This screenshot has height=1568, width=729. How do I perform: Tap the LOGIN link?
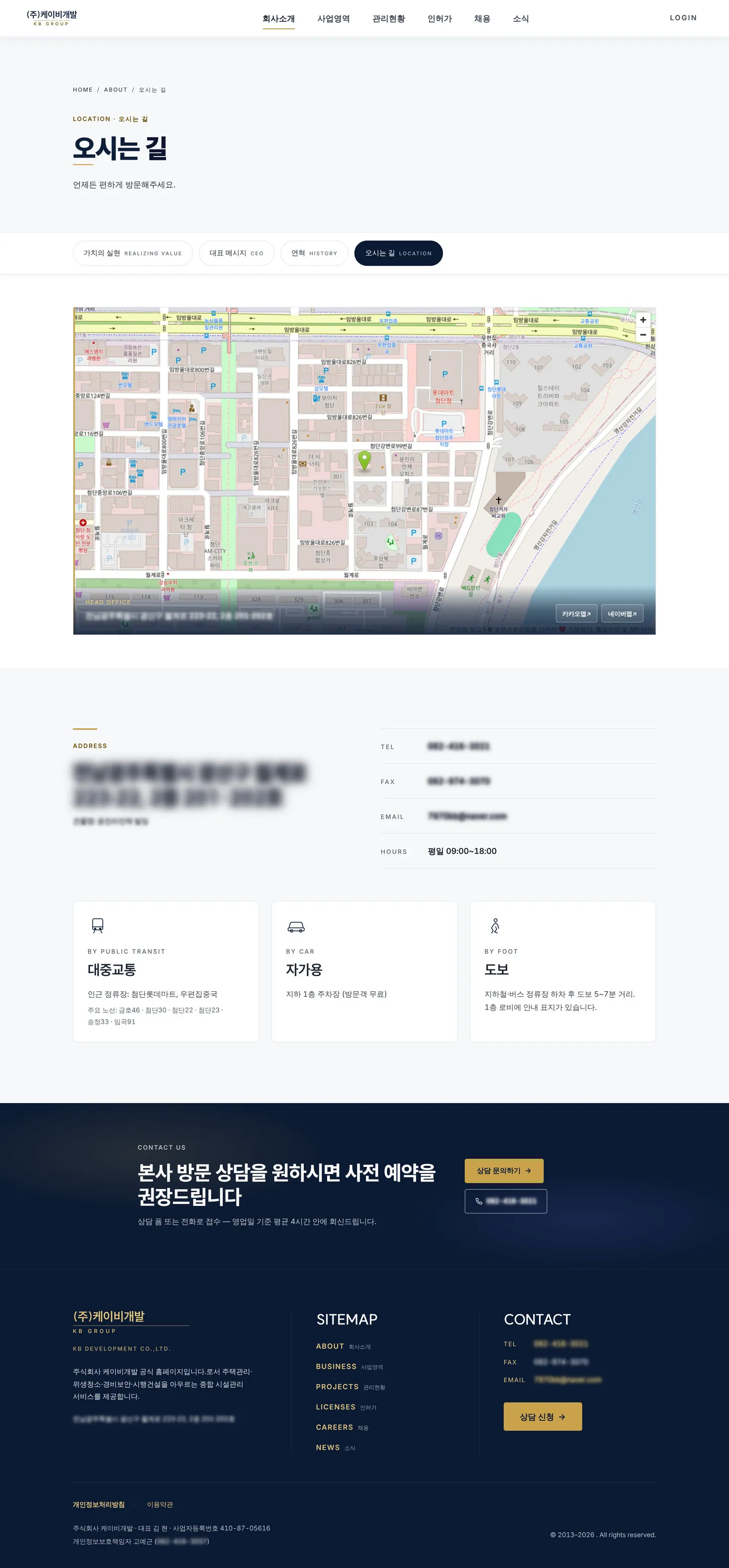683,18
